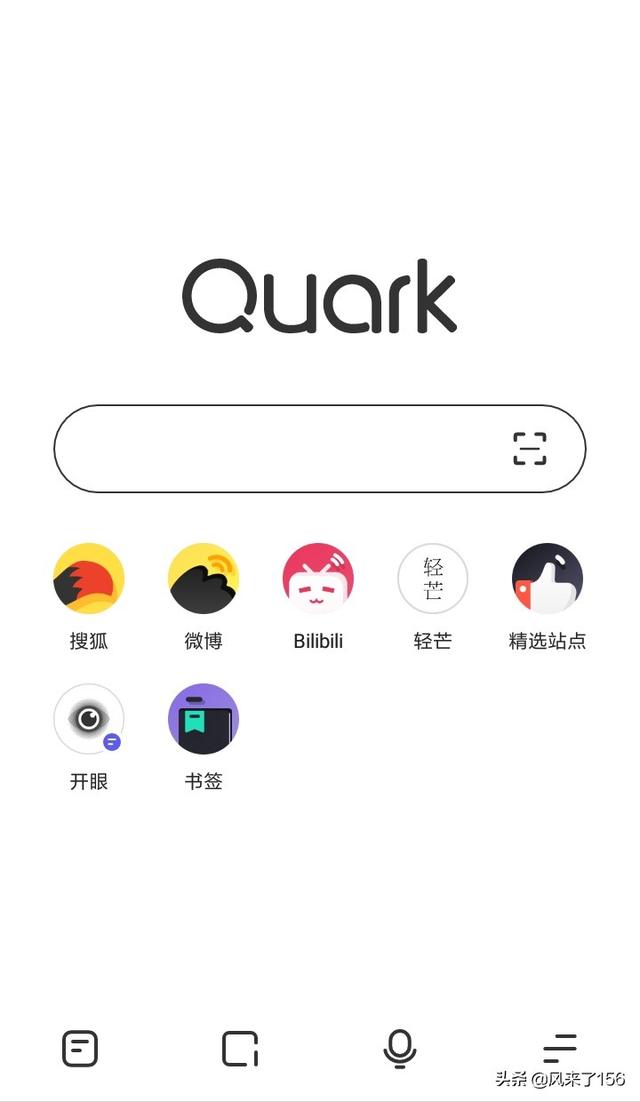Open the 轻芒 site shortcut

(433, 579)
